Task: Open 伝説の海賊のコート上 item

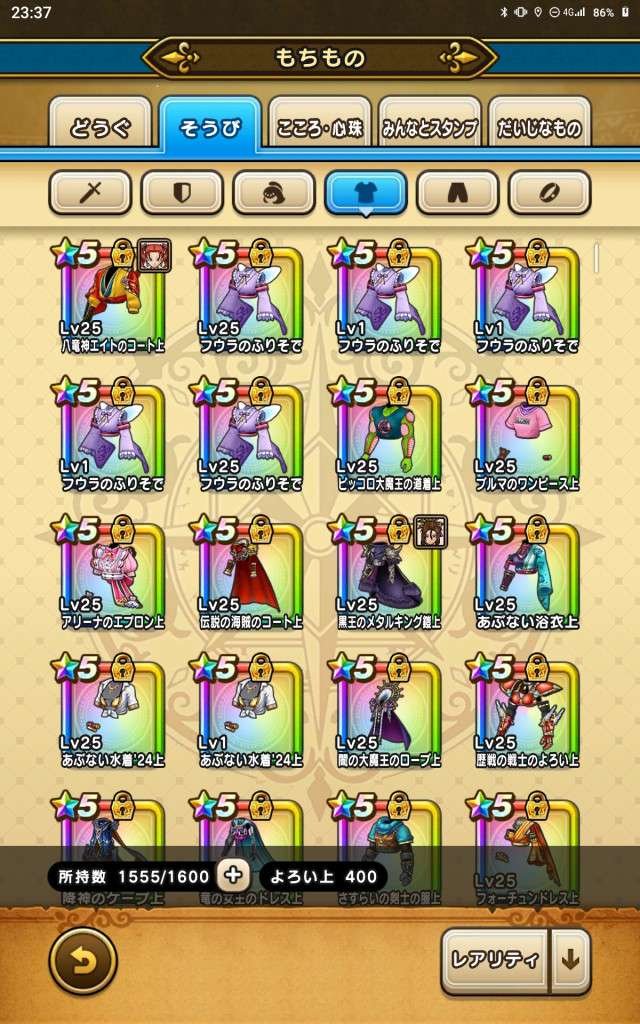Action: [x=250, y=573]
